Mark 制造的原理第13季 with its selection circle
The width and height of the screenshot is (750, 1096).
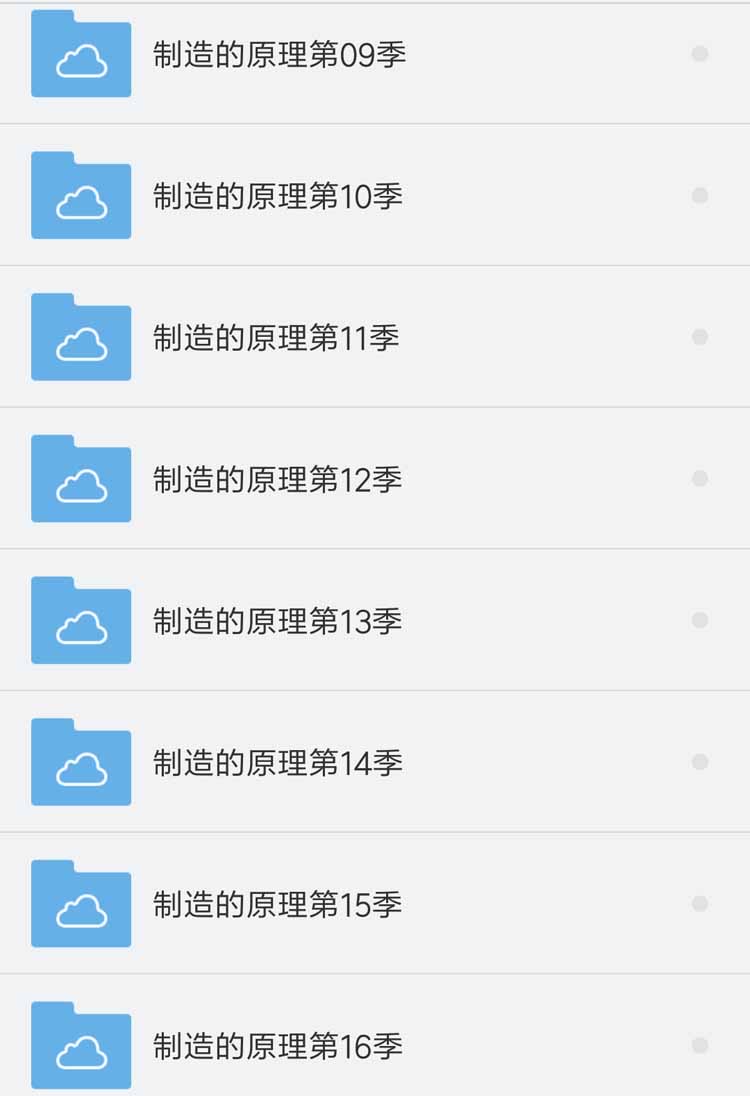(x=700, y=621)
